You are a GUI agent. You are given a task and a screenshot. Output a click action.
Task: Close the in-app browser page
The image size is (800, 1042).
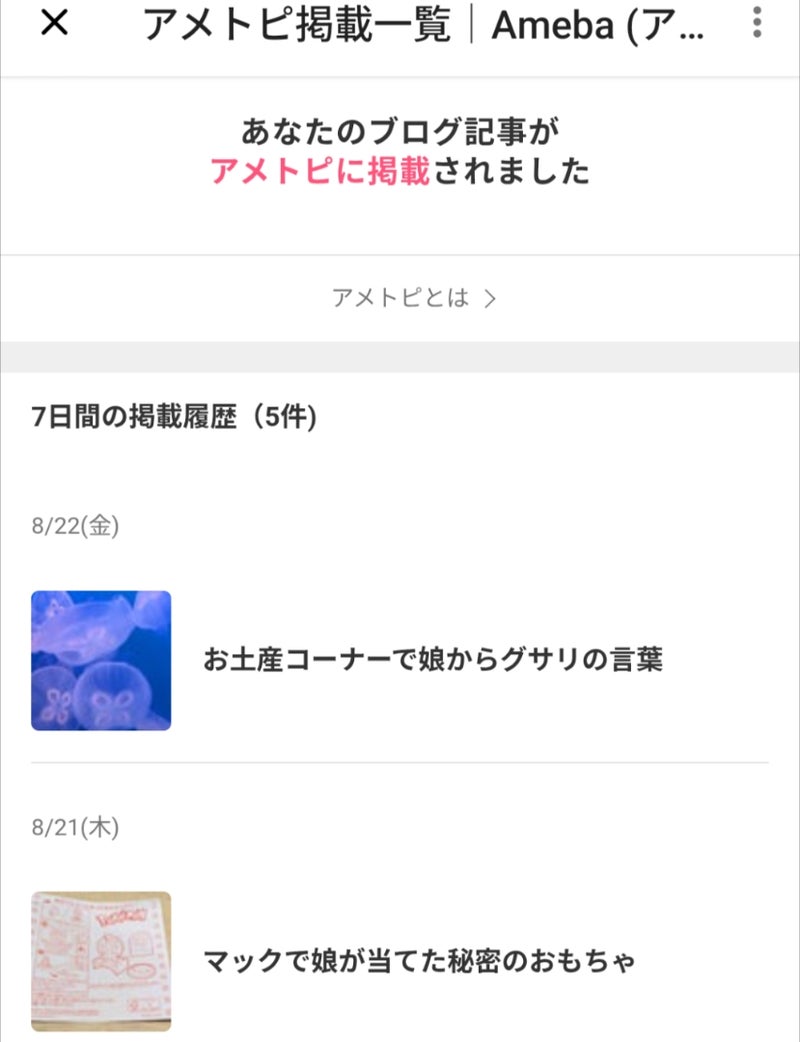click(54, 25)
